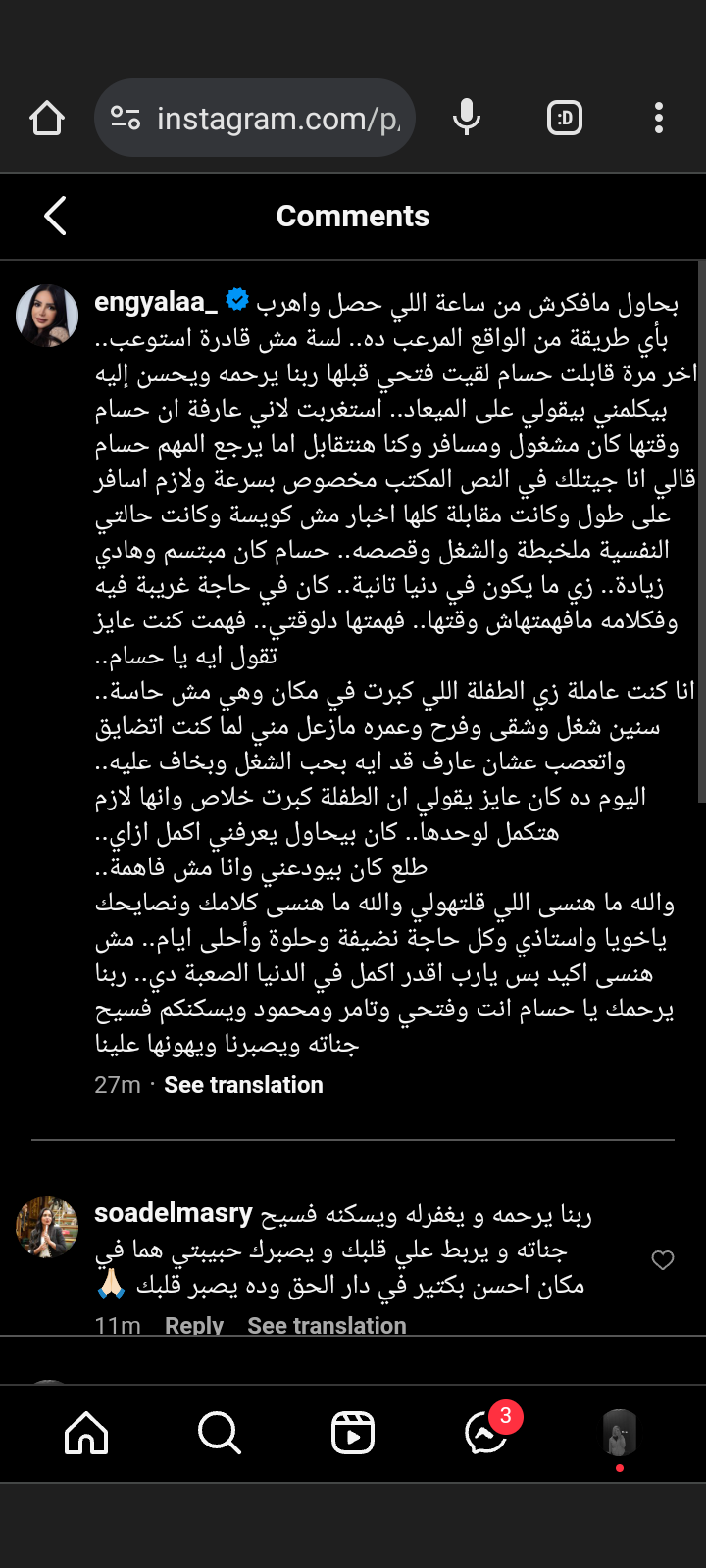
Task: Visit the engyalaa_ username link
Action: (155, 302)
